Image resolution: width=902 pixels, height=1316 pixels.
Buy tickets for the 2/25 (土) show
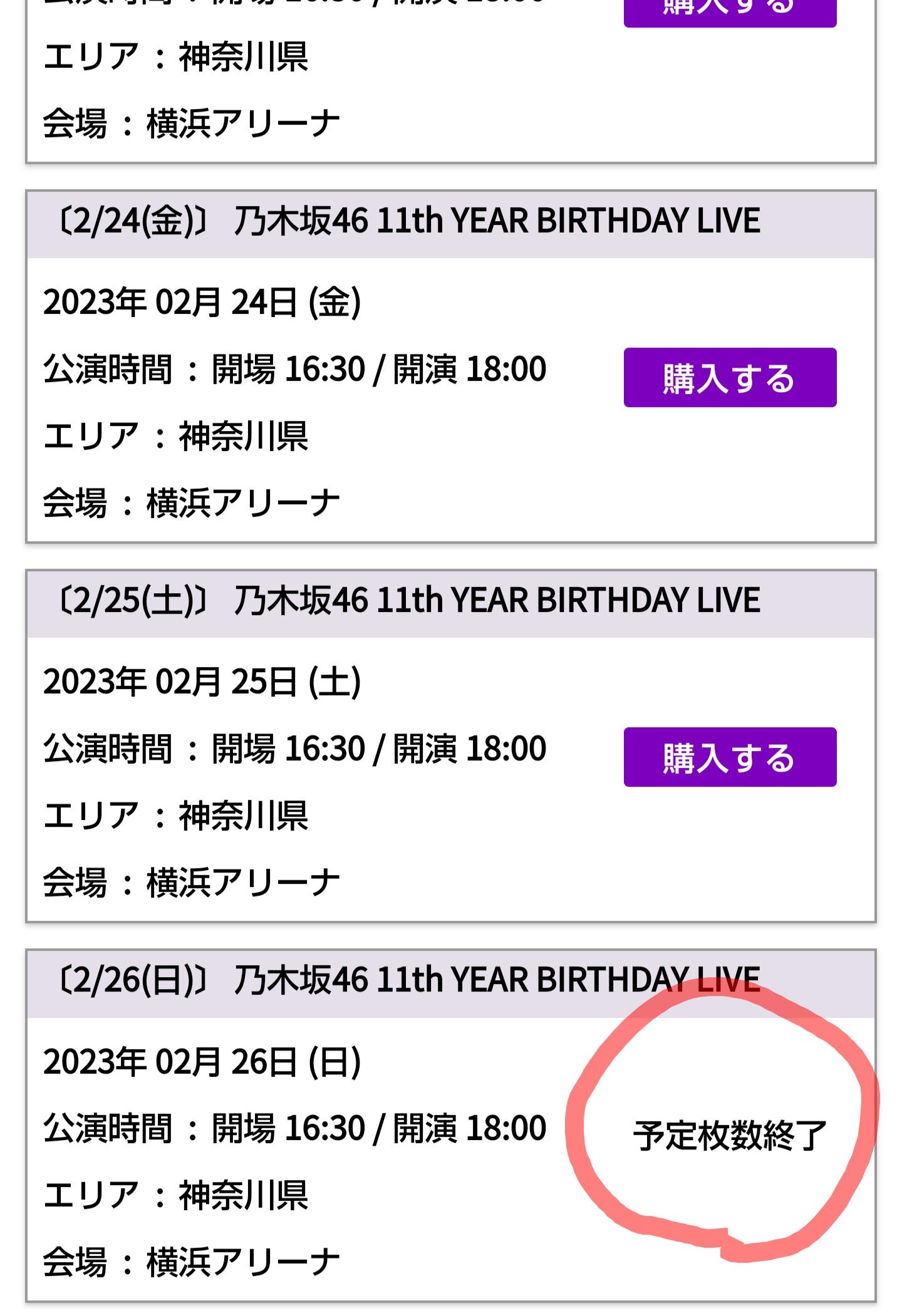730,757
